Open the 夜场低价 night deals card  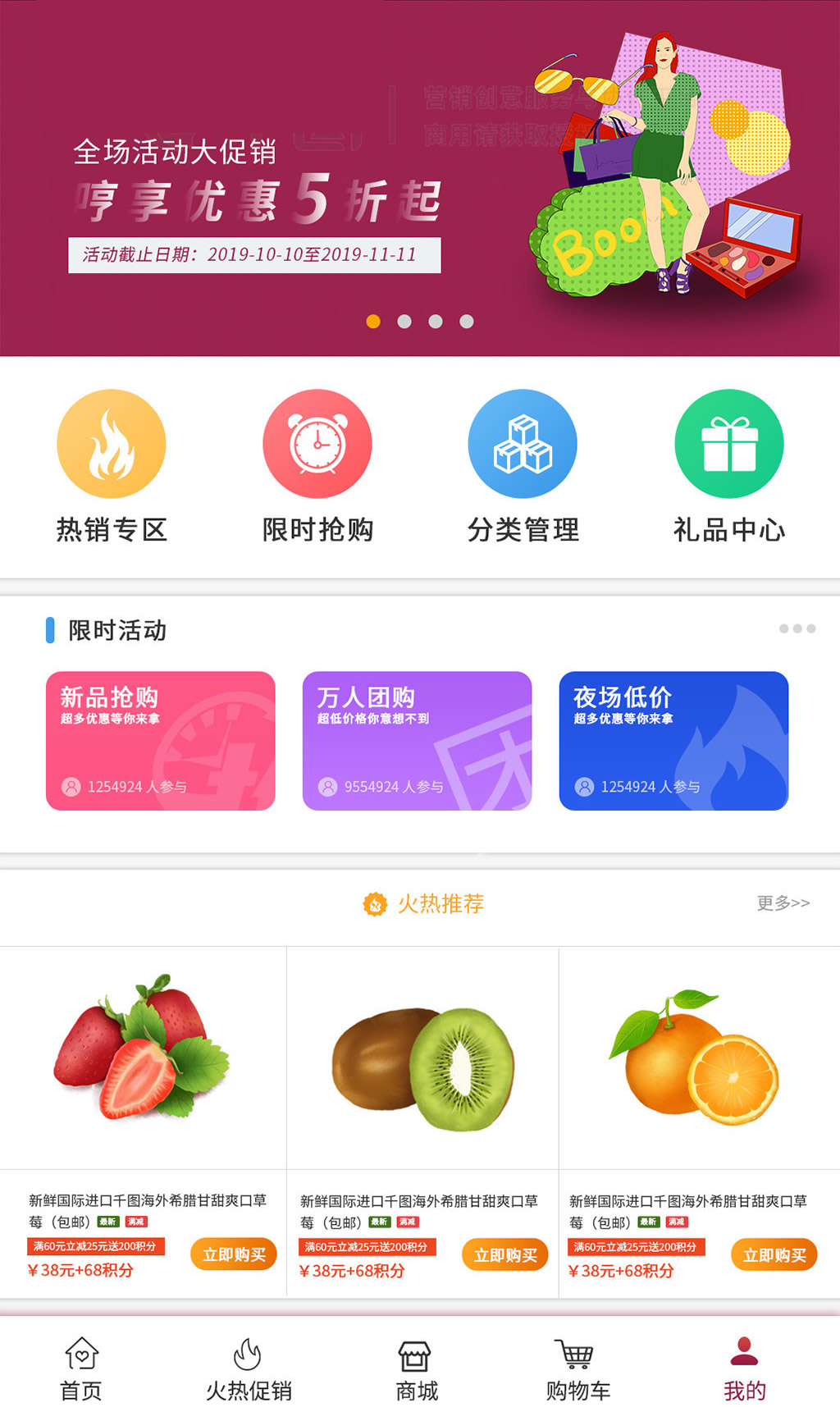[x=673, y=741]
